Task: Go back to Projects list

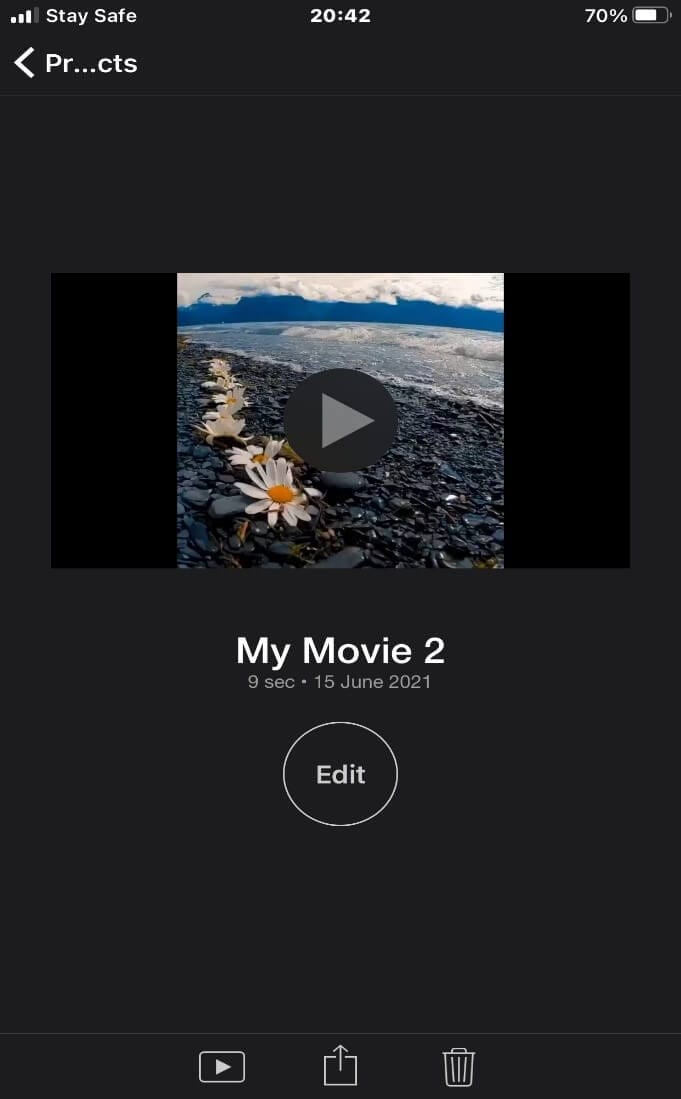Action: 75,64
